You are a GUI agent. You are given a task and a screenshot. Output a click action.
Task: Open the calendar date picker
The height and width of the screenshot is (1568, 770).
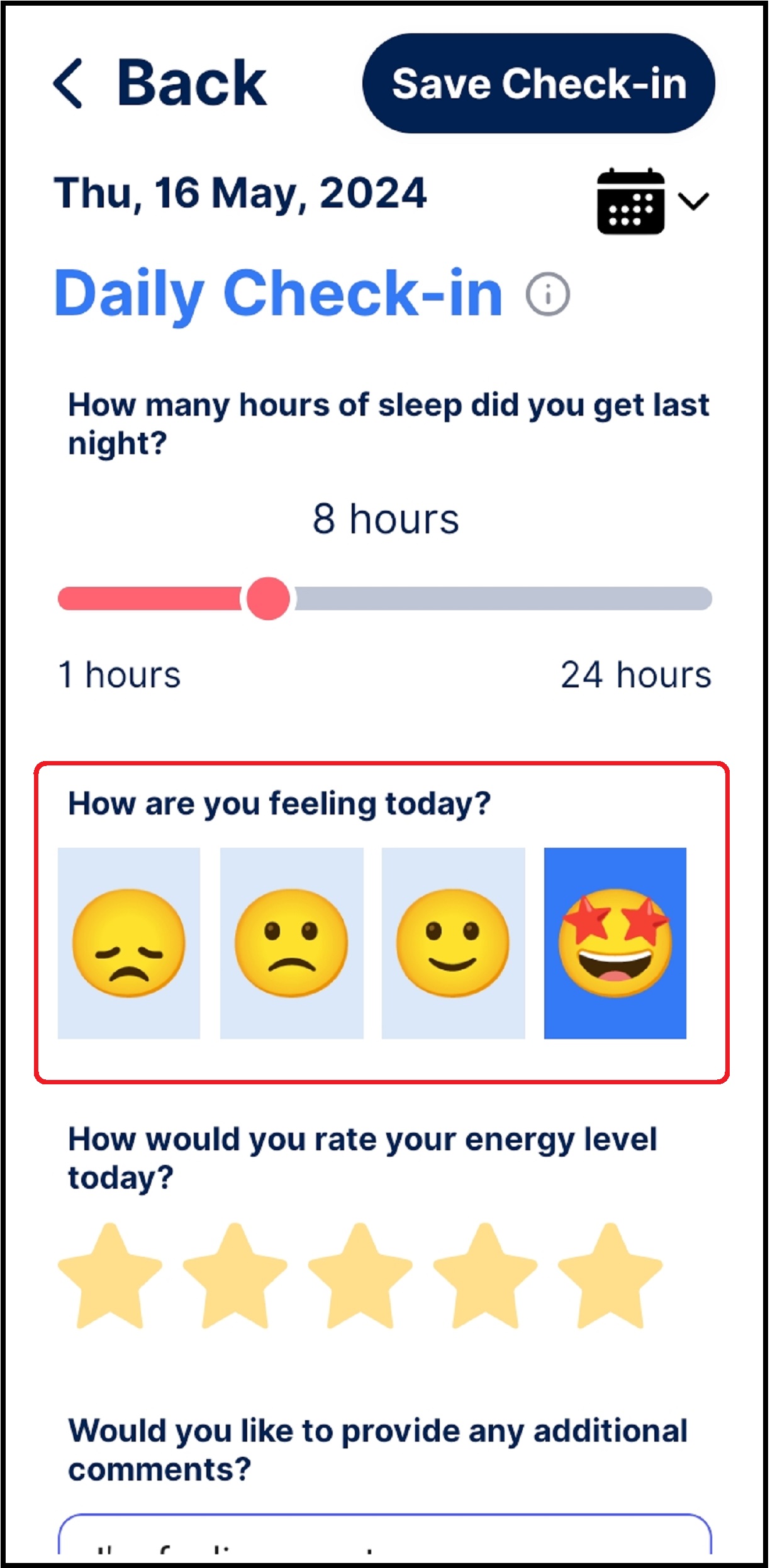[652, 201]
